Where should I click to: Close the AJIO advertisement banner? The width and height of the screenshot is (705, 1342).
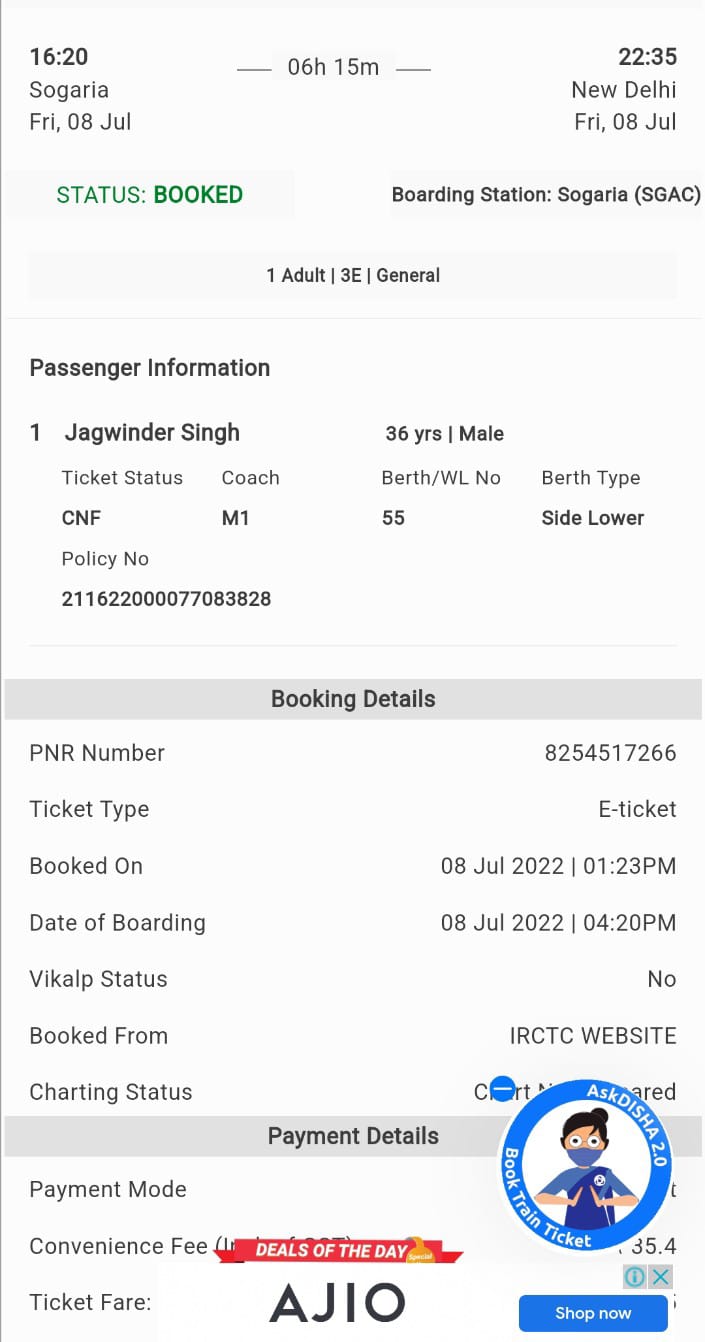click(x=660, y=1277)
